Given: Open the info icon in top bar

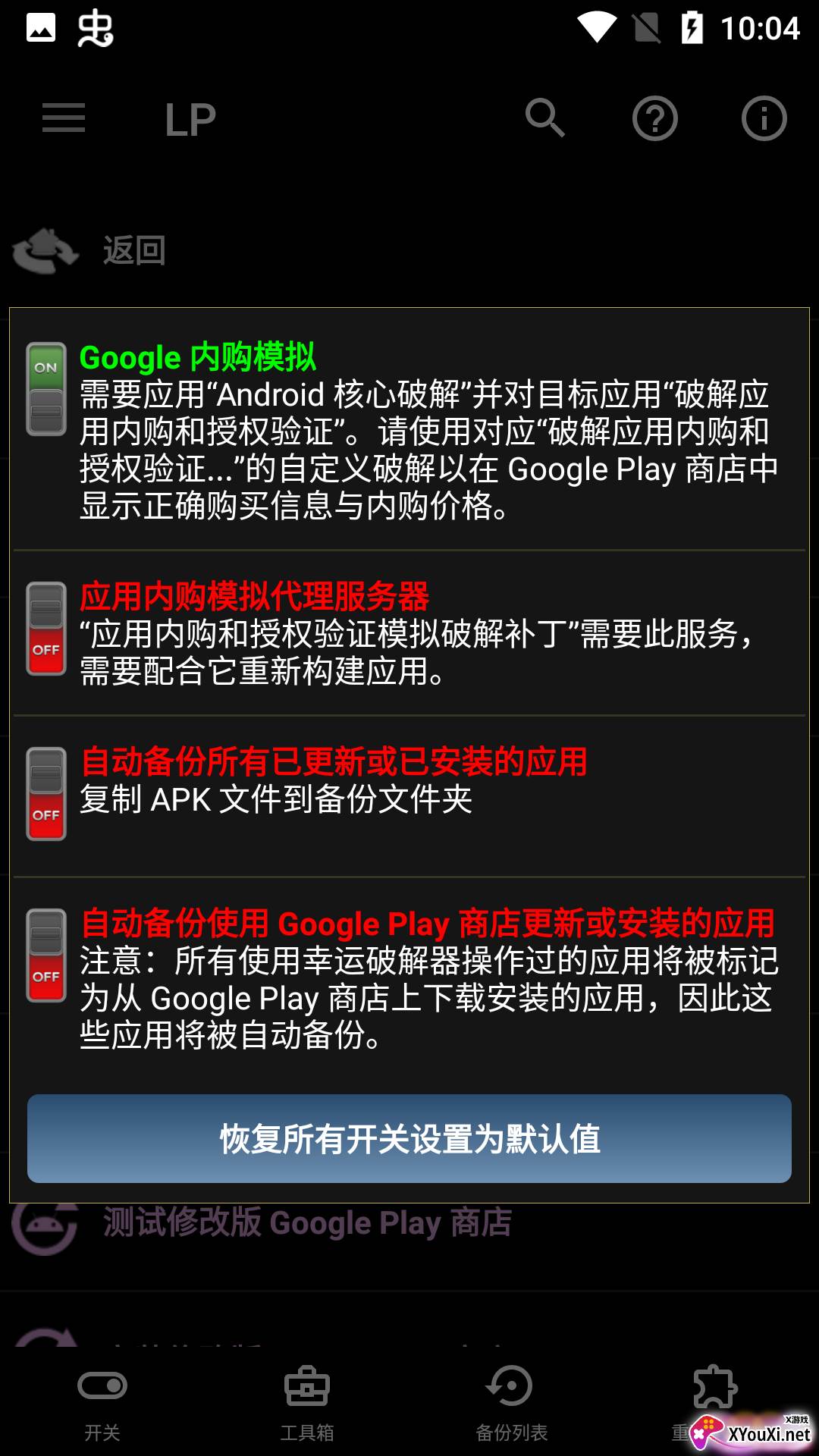Looking at the screenshot, I should [x=764, y=118].
